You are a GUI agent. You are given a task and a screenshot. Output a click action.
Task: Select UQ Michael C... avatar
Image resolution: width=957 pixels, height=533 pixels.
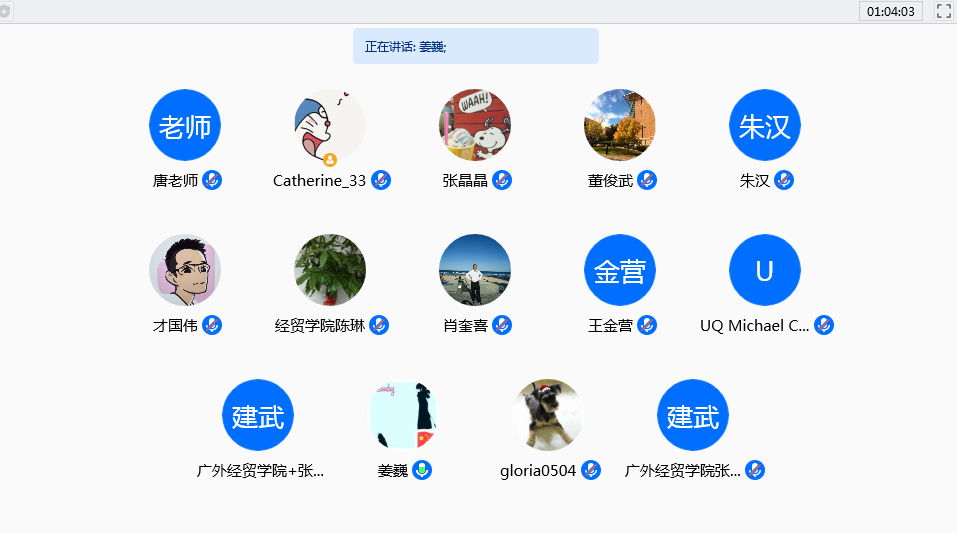(765, 270)
